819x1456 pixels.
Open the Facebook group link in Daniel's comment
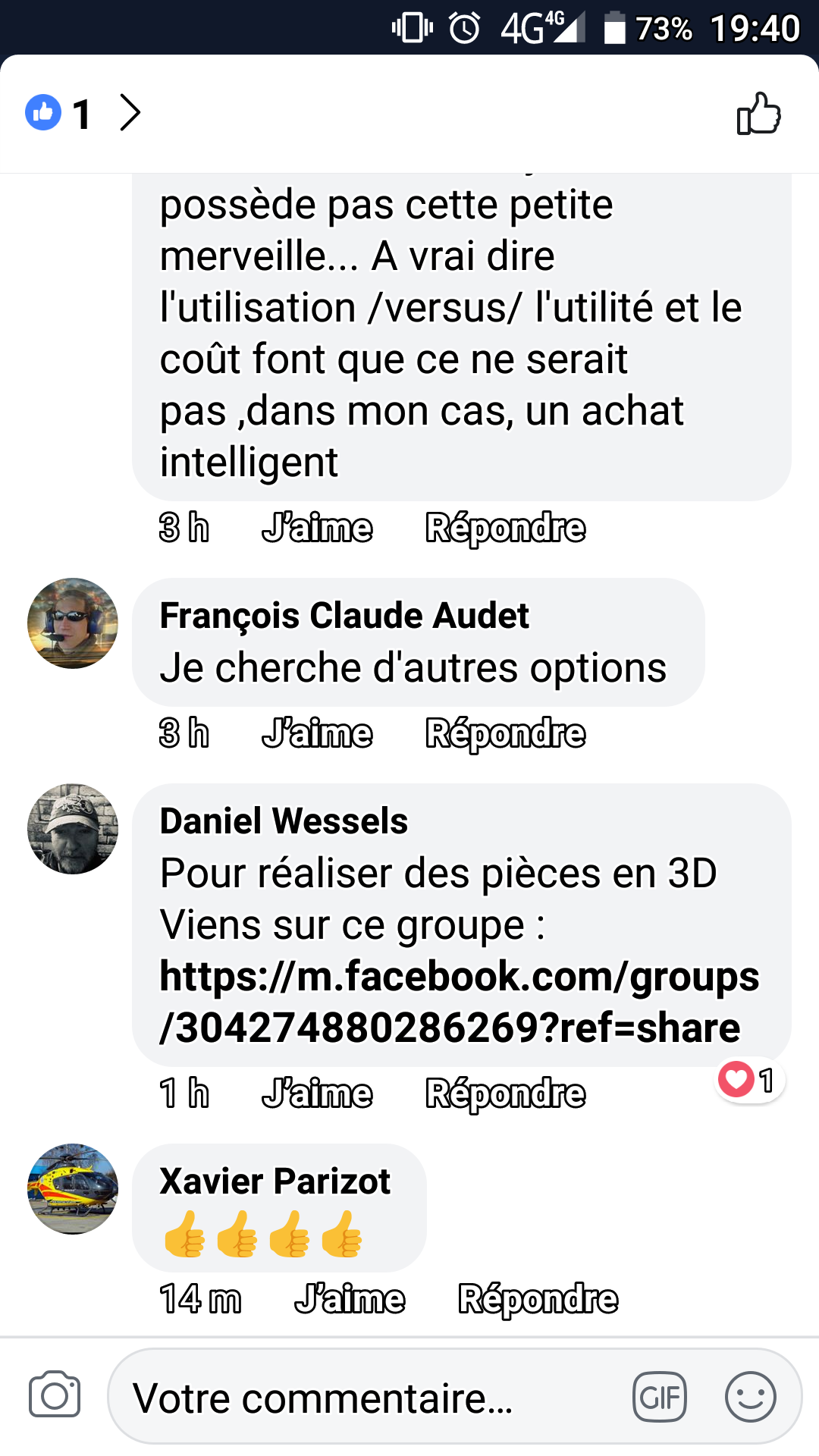(459, 1002)
